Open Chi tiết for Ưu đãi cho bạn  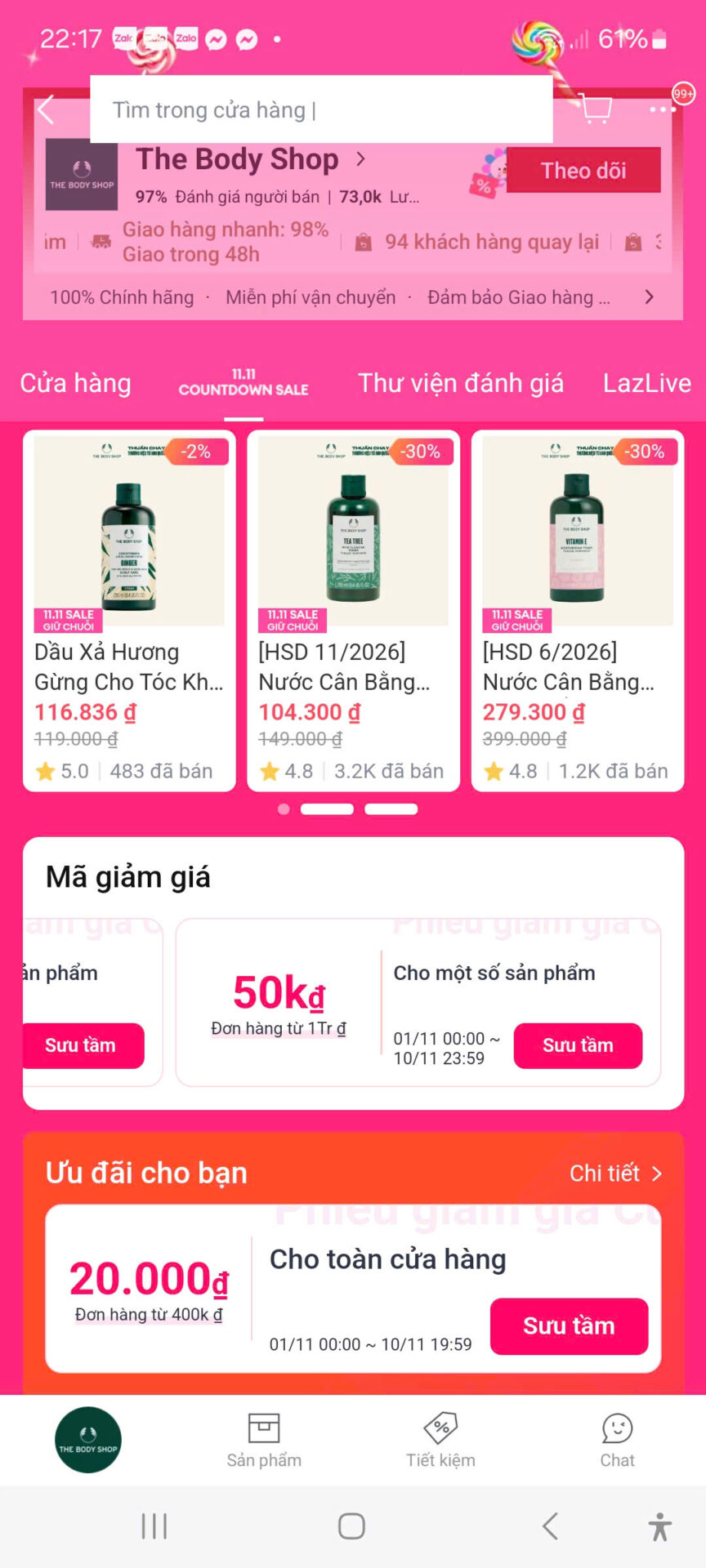coord(615,1174)
